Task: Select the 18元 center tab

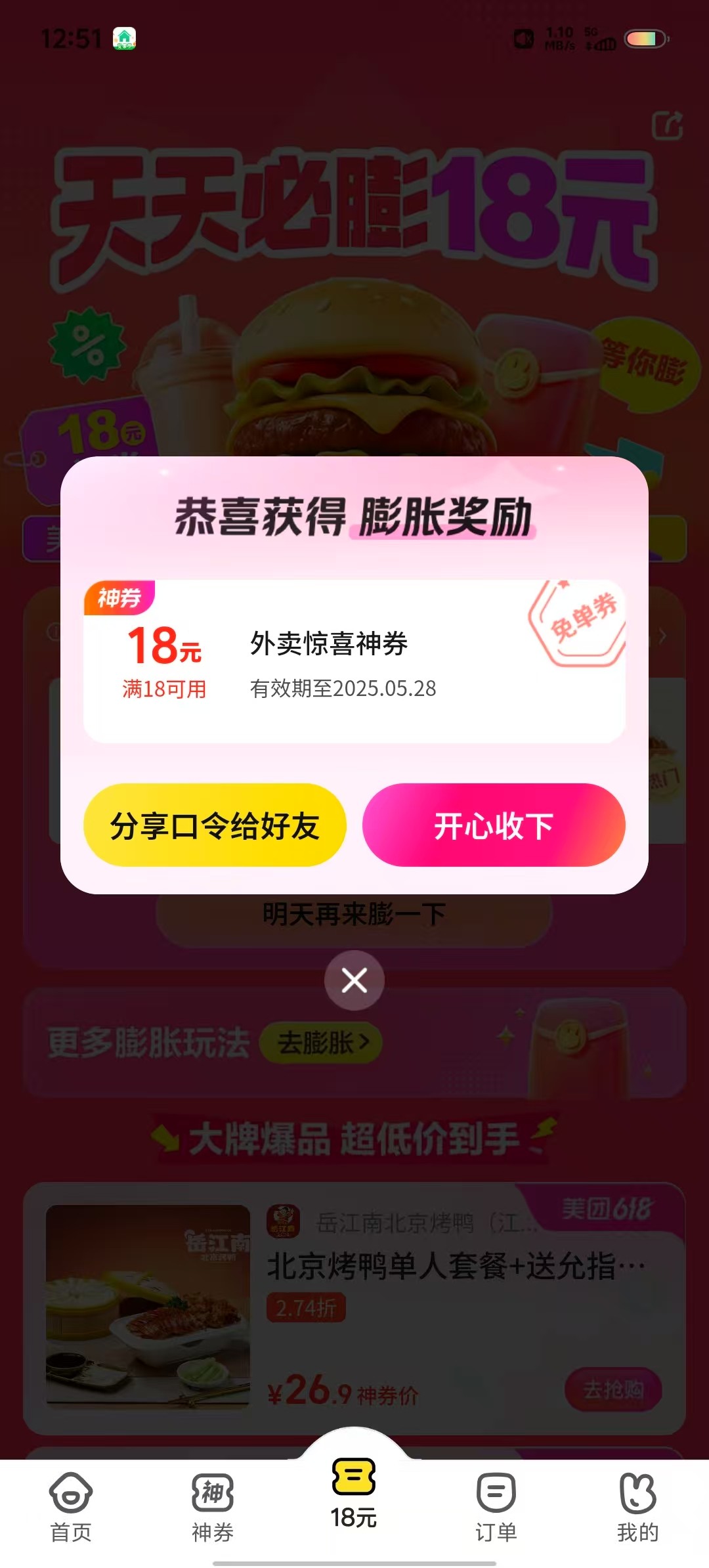Action: coord(354,1494)
